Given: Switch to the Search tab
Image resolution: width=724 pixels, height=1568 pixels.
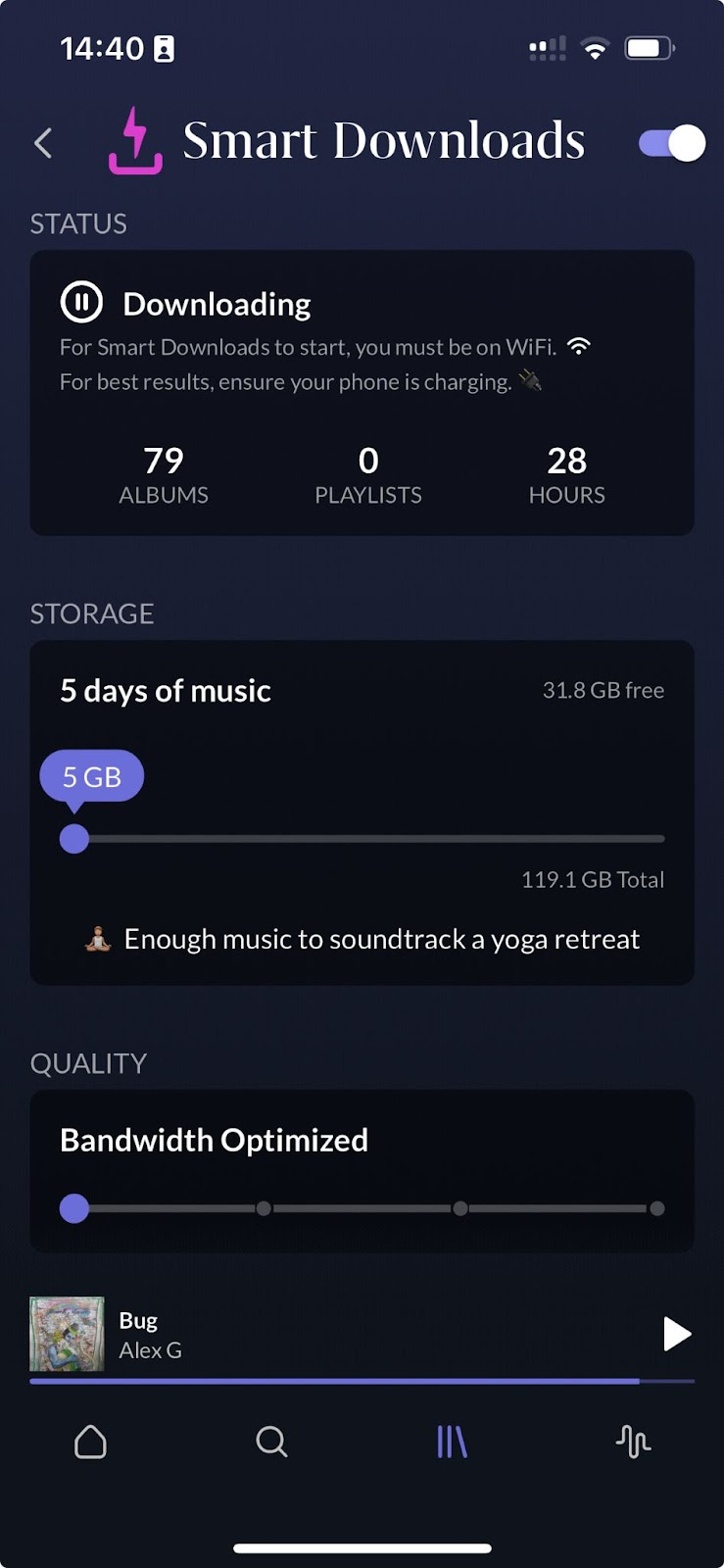Looking at the screenshot, I should pyautogui.click(x=271, y=1442).
